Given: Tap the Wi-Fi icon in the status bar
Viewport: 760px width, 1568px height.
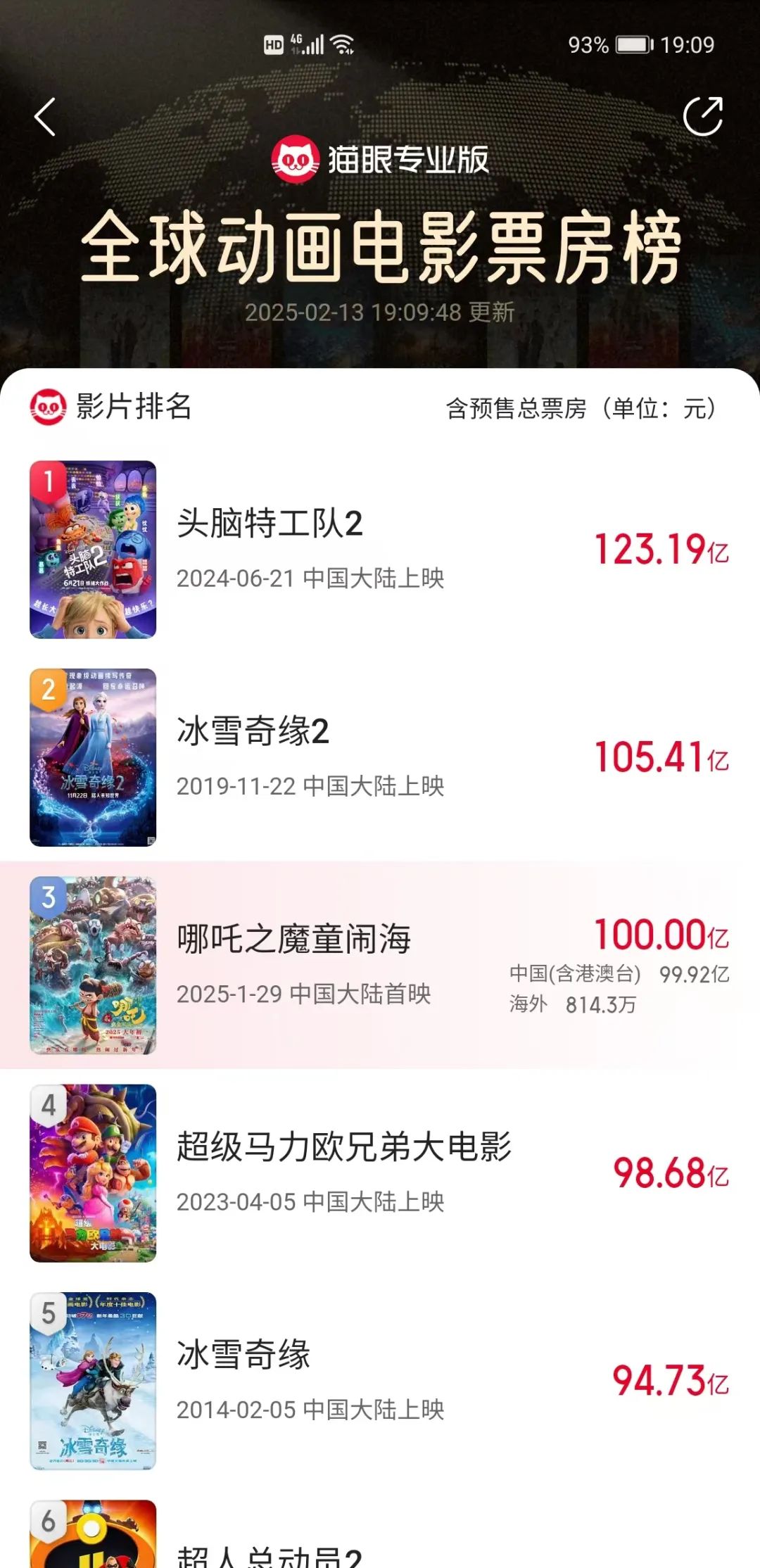Looking at the screenshot, I should coord(343,43).
